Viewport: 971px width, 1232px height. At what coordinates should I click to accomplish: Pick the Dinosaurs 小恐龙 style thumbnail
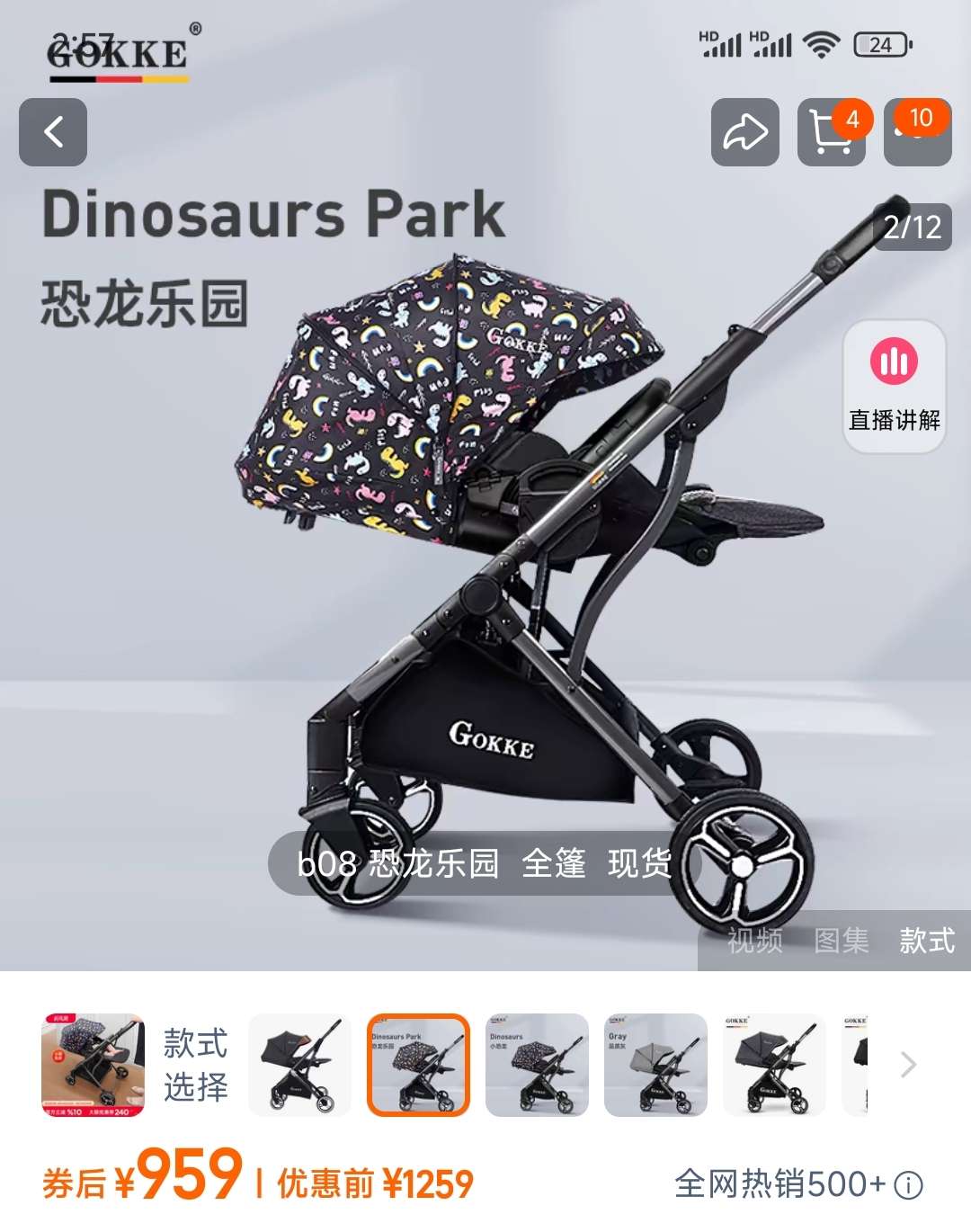(537, 1065)
